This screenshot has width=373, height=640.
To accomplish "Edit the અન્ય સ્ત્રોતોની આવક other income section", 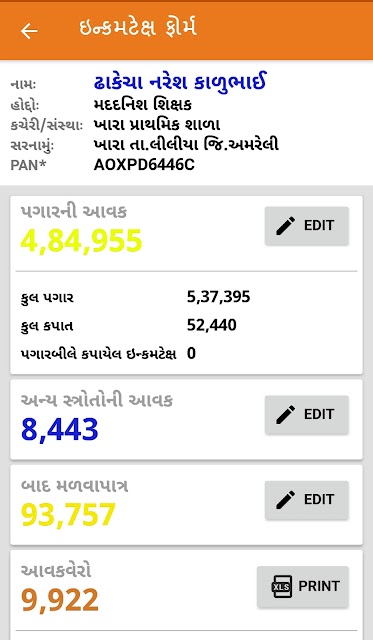I will click(306, 414).
